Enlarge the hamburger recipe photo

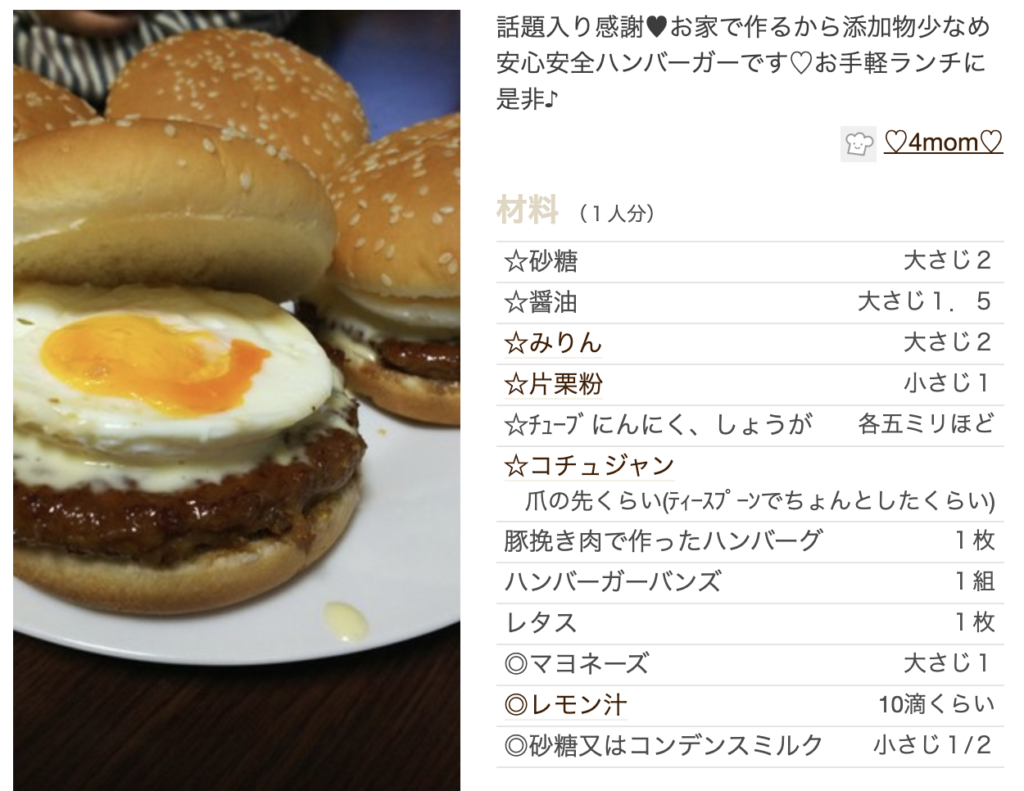coord(236,400)
